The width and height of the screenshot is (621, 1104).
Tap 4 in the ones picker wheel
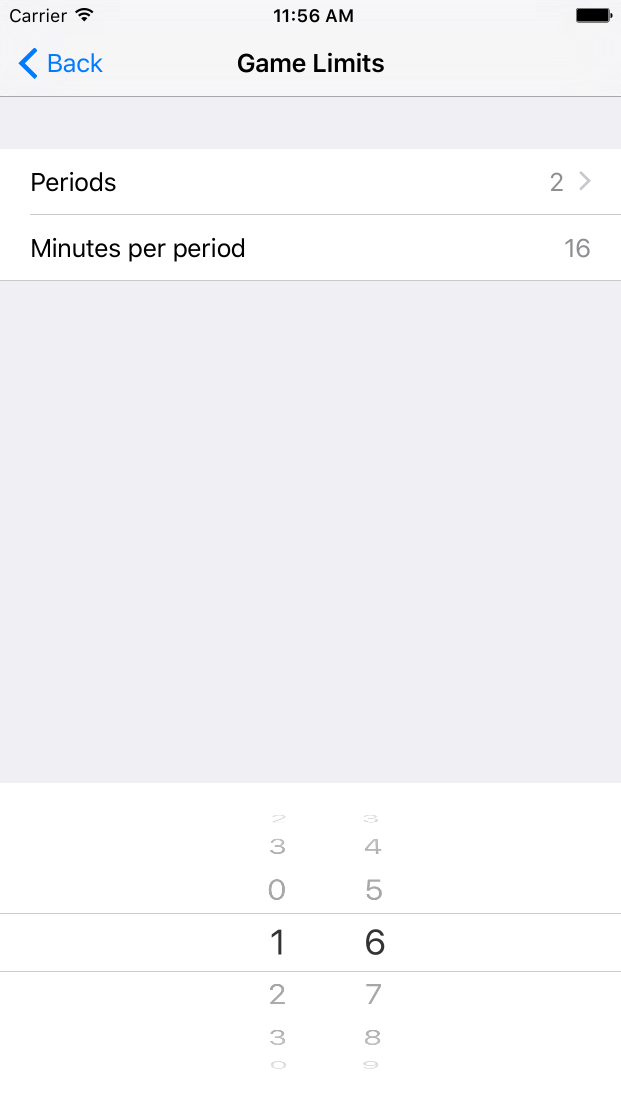(373, 847)
